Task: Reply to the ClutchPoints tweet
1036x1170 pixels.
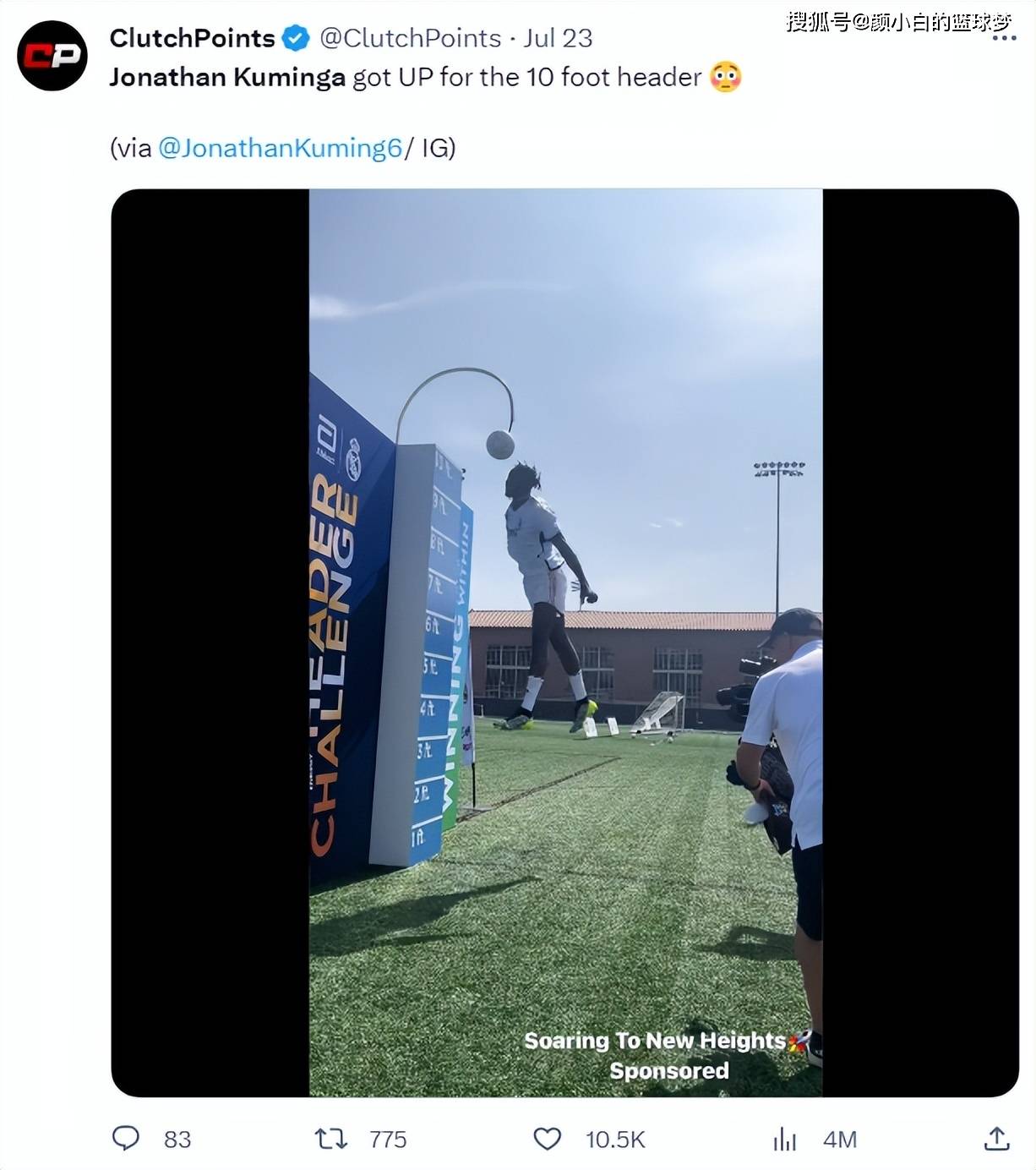Action: [x=126, y=1138]
